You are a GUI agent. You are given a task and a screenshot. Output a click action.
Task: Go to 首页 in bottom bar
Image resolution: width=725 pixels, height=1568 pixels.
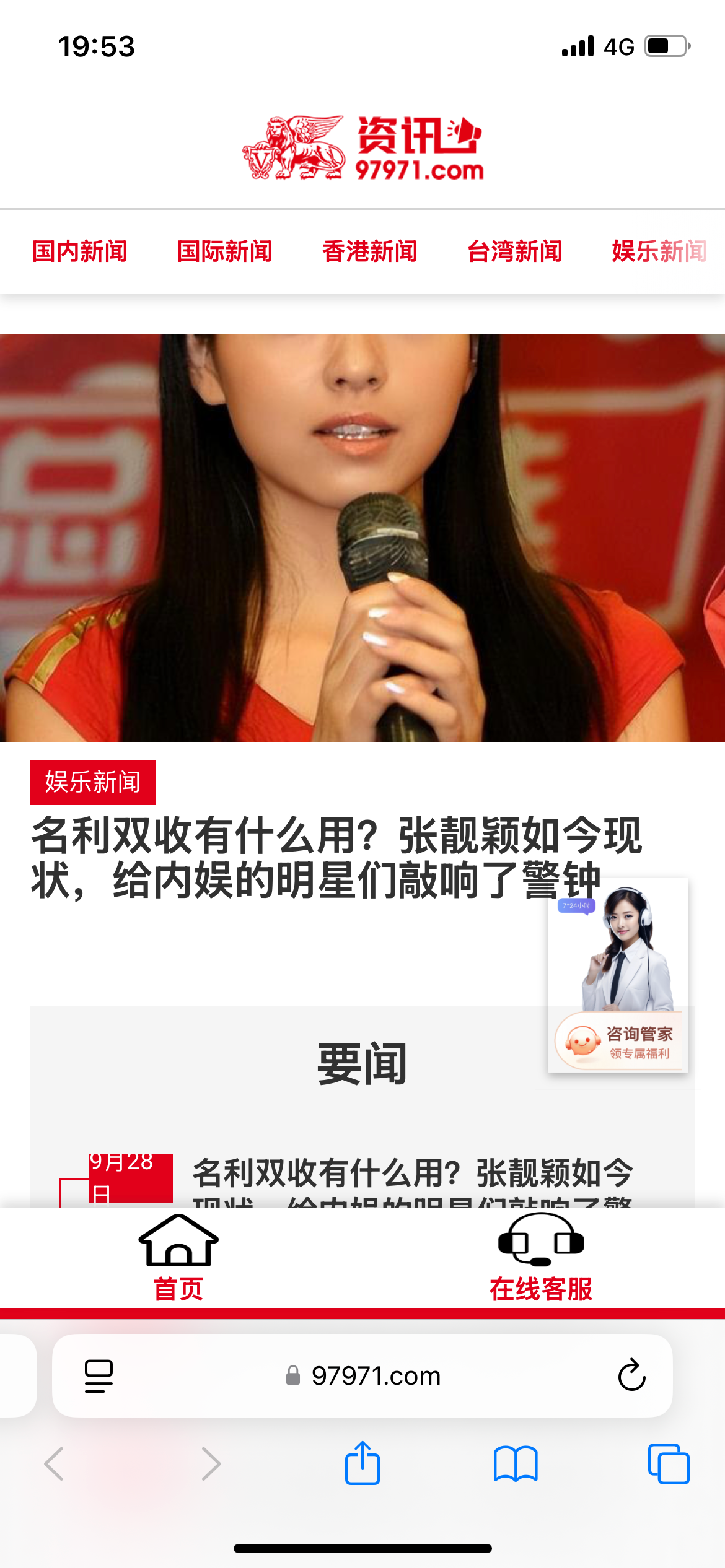178,1258
